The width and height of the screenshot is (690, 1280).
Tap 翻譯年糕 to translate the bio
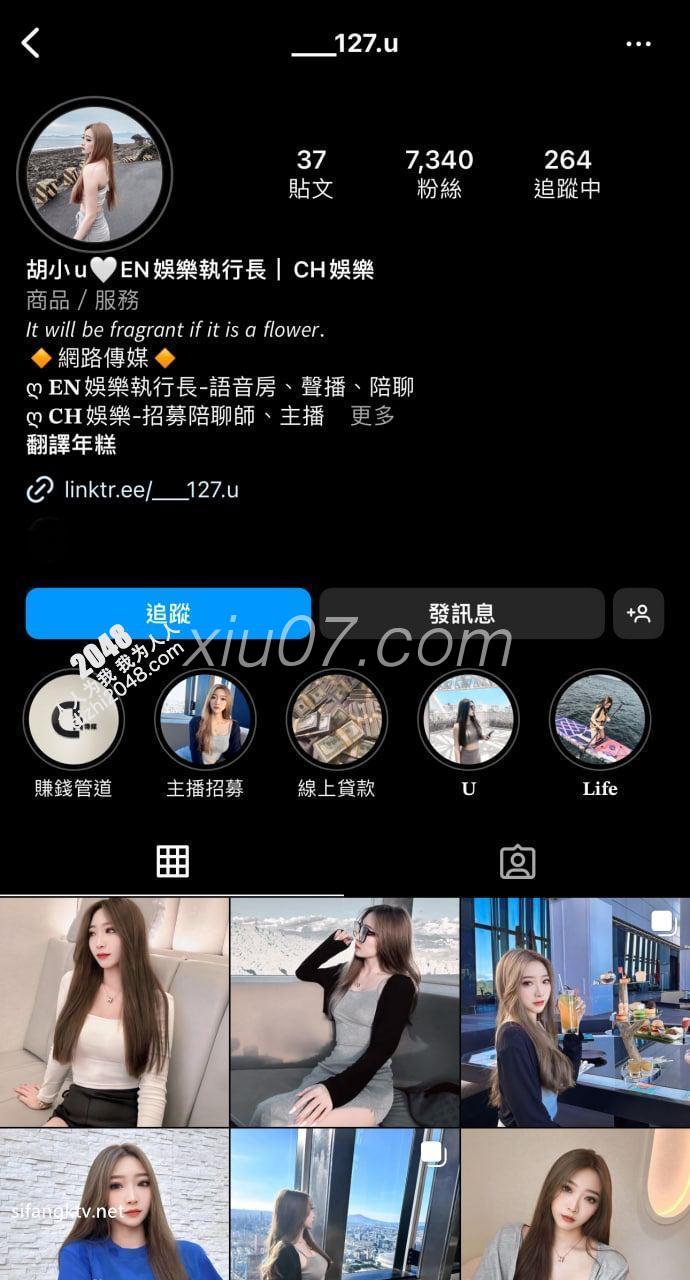coord(71,446)
